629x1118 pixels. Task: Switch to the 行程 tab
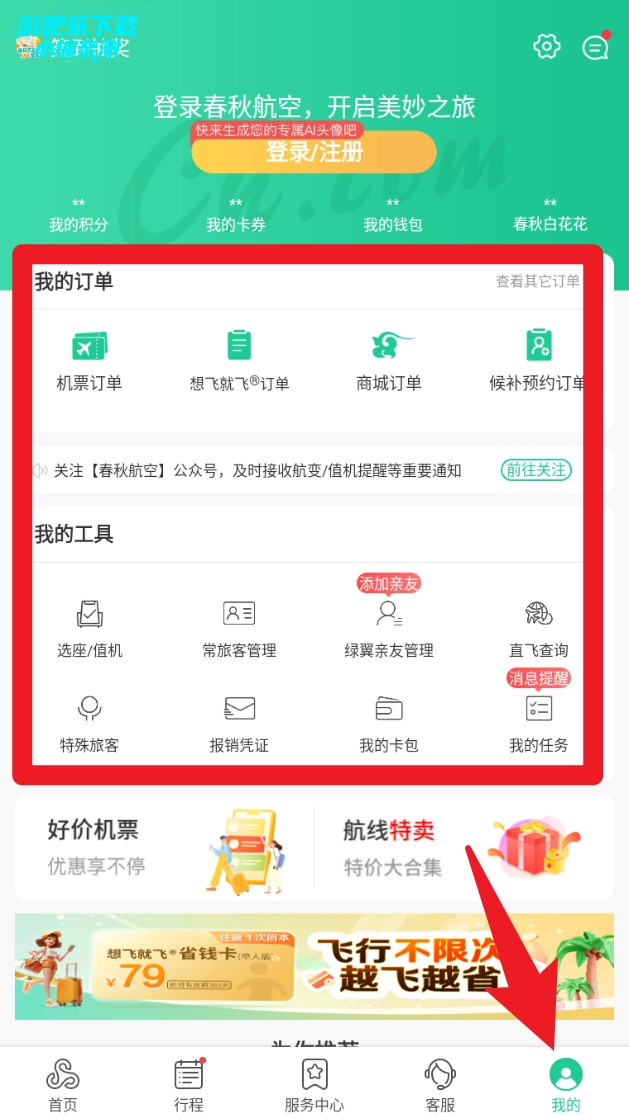pos(188,1085)
